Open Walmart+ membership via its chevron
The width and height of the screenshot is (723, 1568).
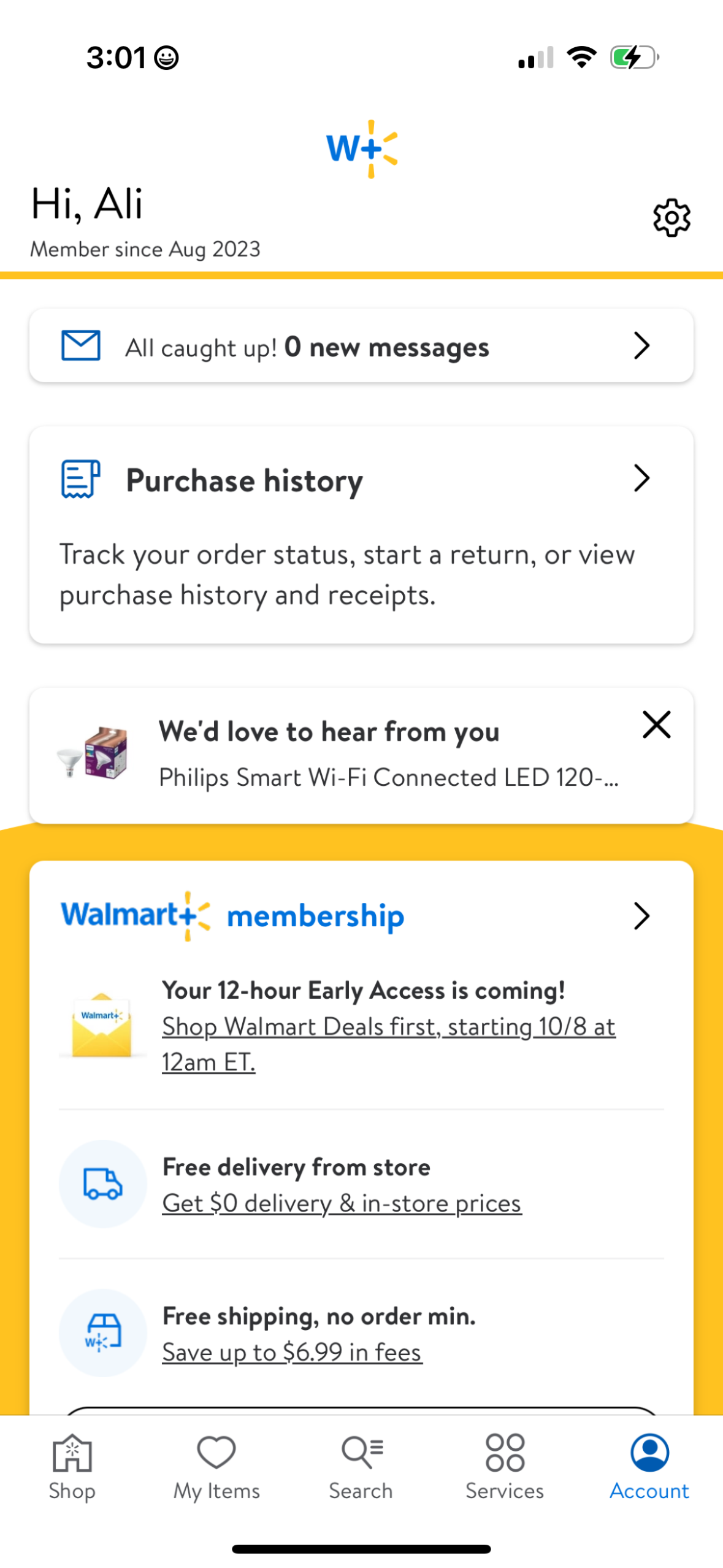tap(641, 916)
